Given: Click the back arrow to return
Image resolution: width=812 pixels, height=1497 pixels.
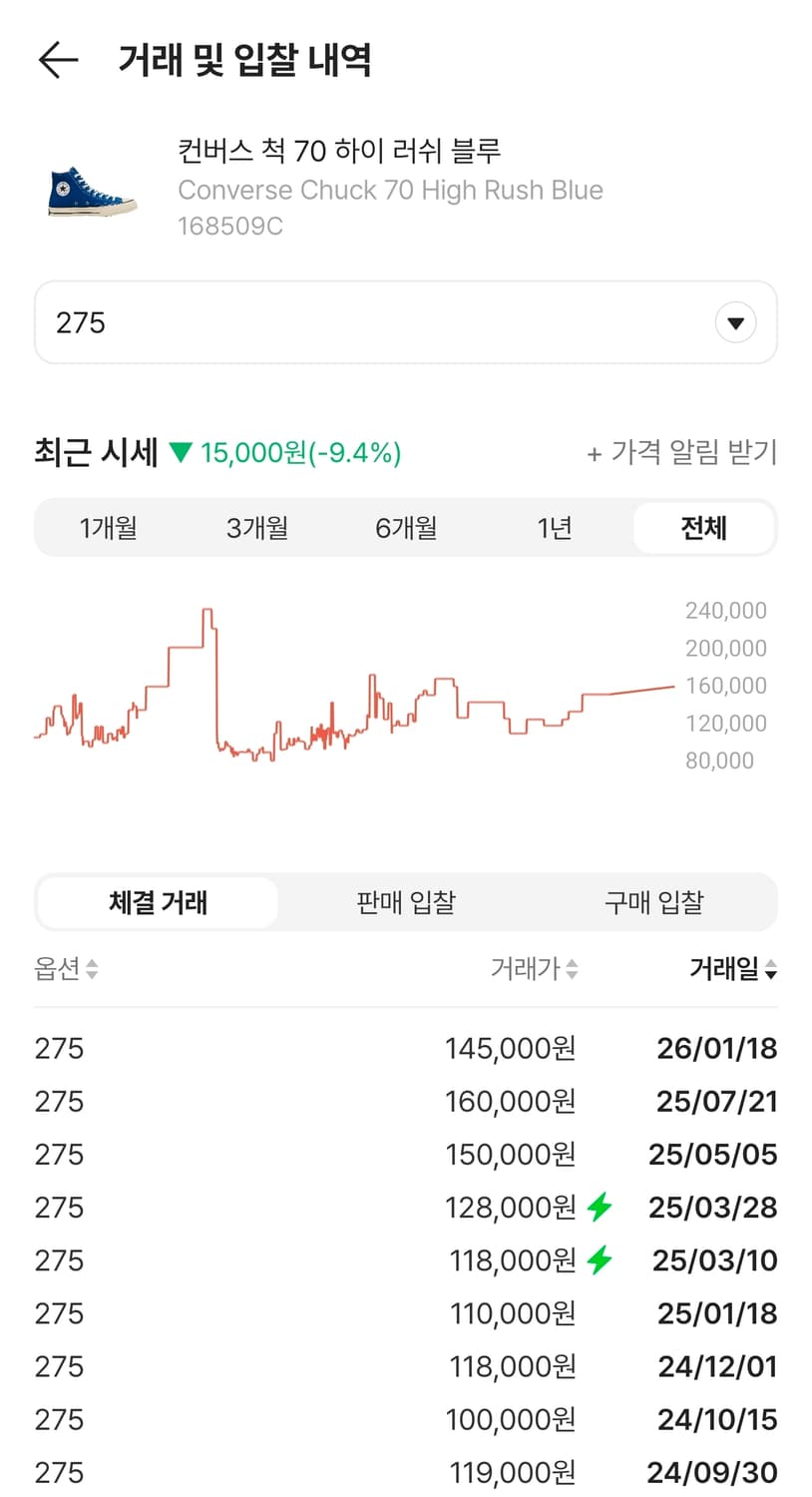Looking at the screenshot, I should 57,60.
